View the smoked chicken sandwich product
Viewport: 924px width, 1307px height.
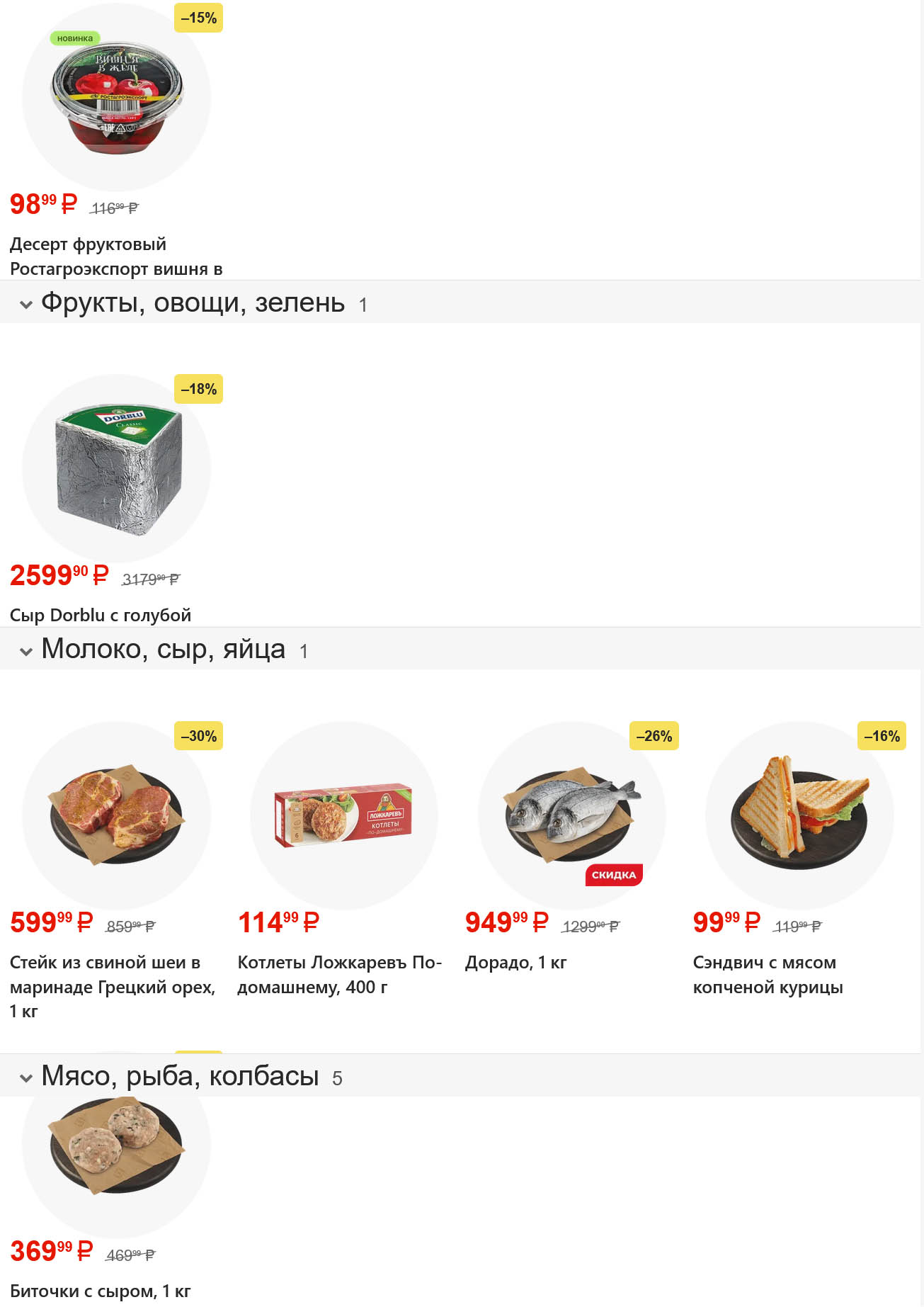click(799, 816)
